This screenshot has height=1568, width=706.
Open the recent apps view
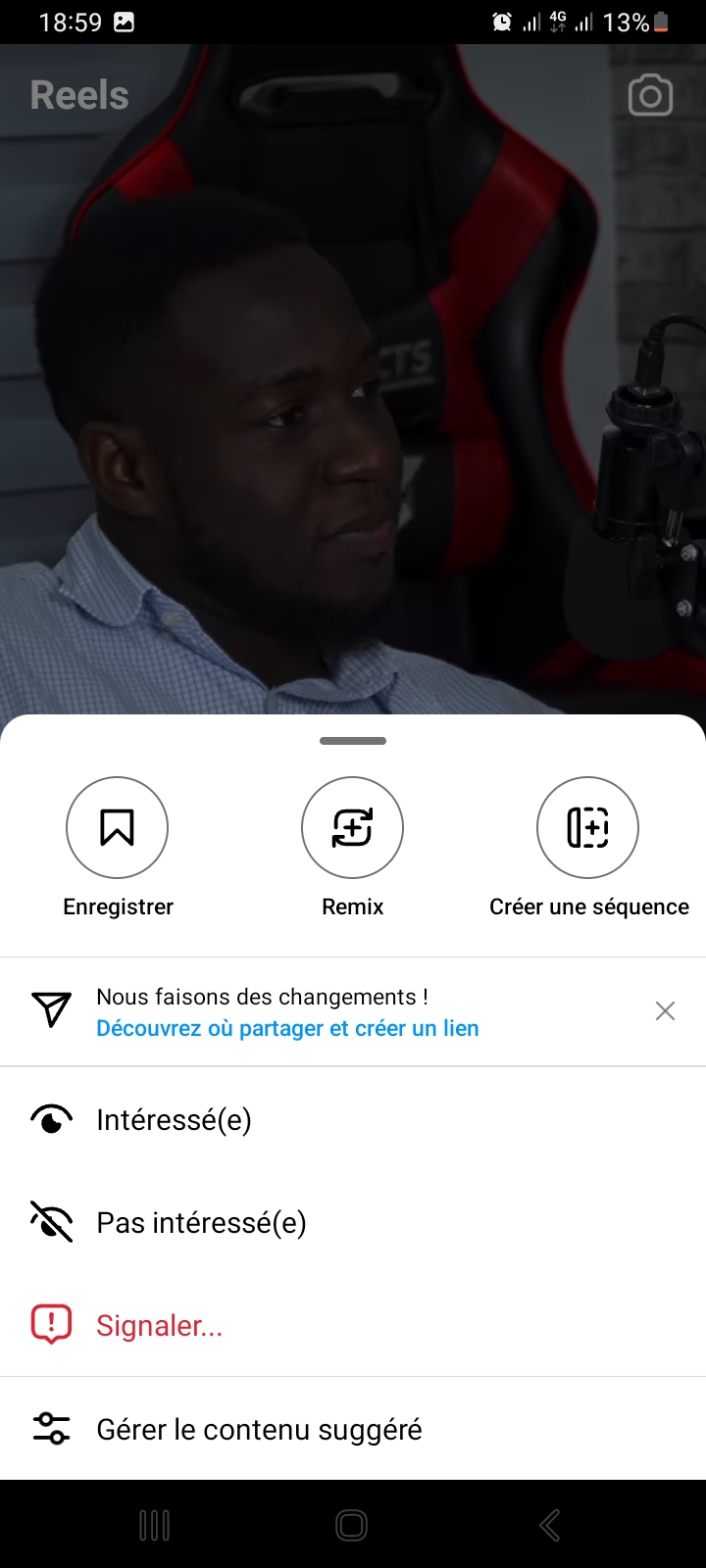click(x=155, y=1525)
